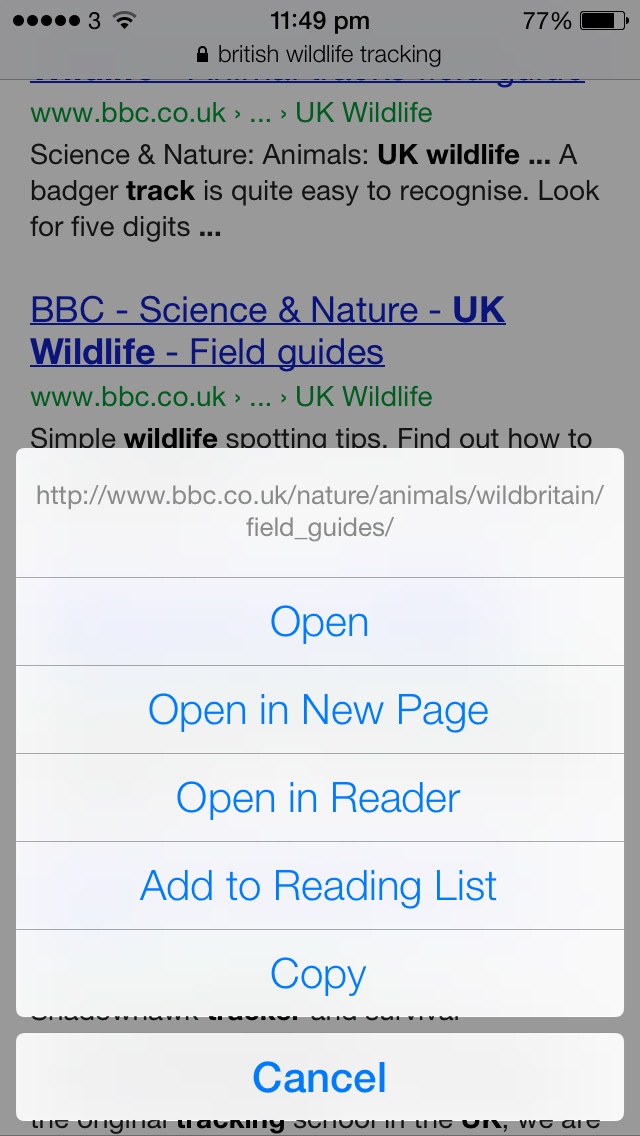Select Open in the action sheet
Screen dimensions: 640x1136
(320, 622)
